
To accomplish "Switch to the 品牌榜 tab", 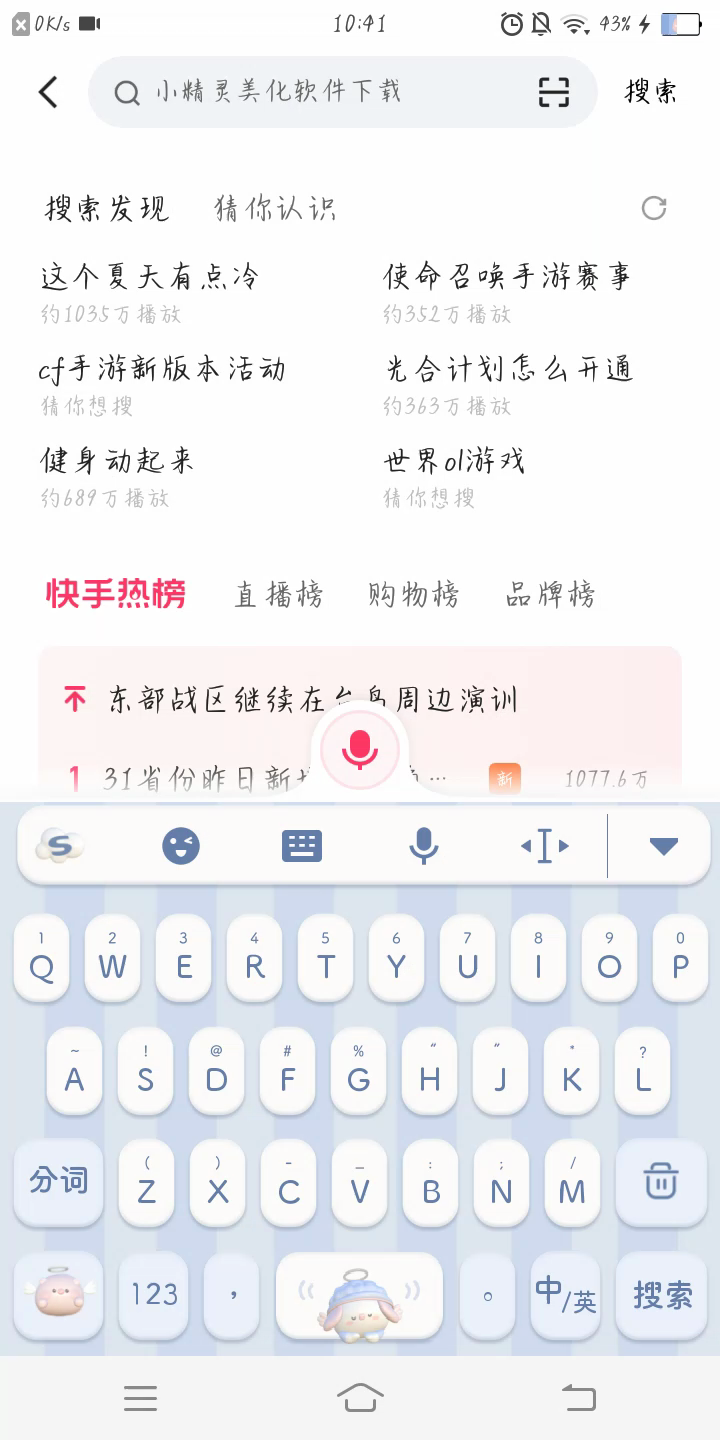I will (550, 595).
